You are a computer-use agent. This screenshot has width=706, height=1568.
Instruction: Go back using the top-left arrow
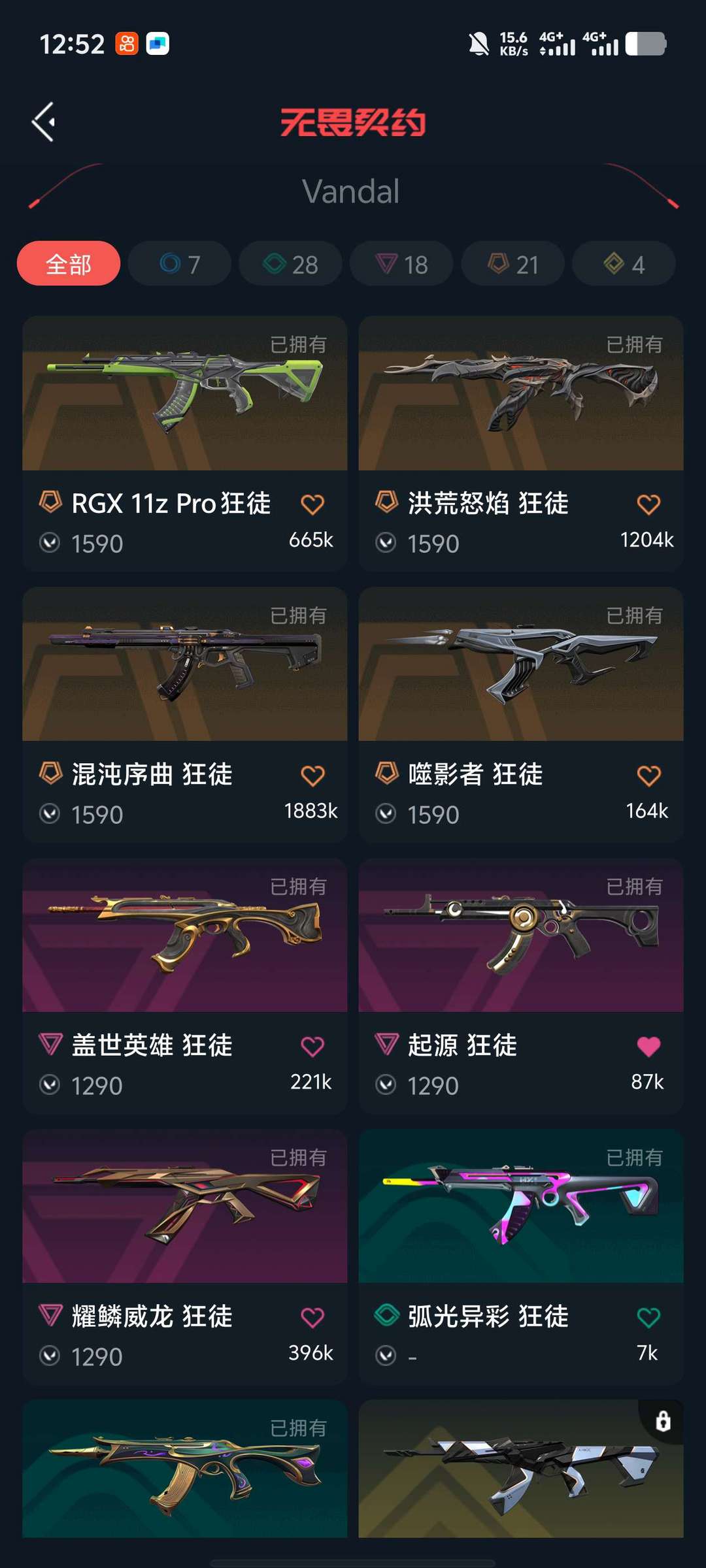pos(44,122)
